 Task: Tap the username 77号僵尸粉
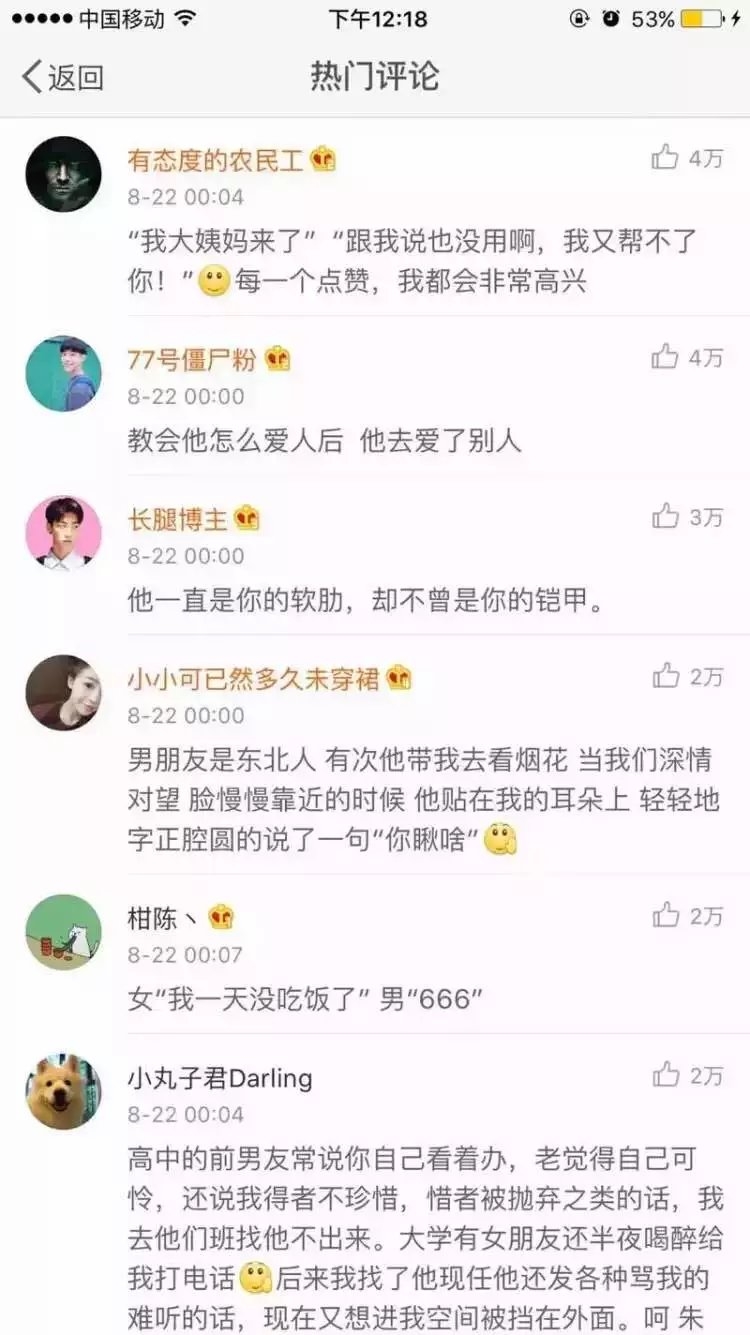pyautogui.click(x=192, y=360)
